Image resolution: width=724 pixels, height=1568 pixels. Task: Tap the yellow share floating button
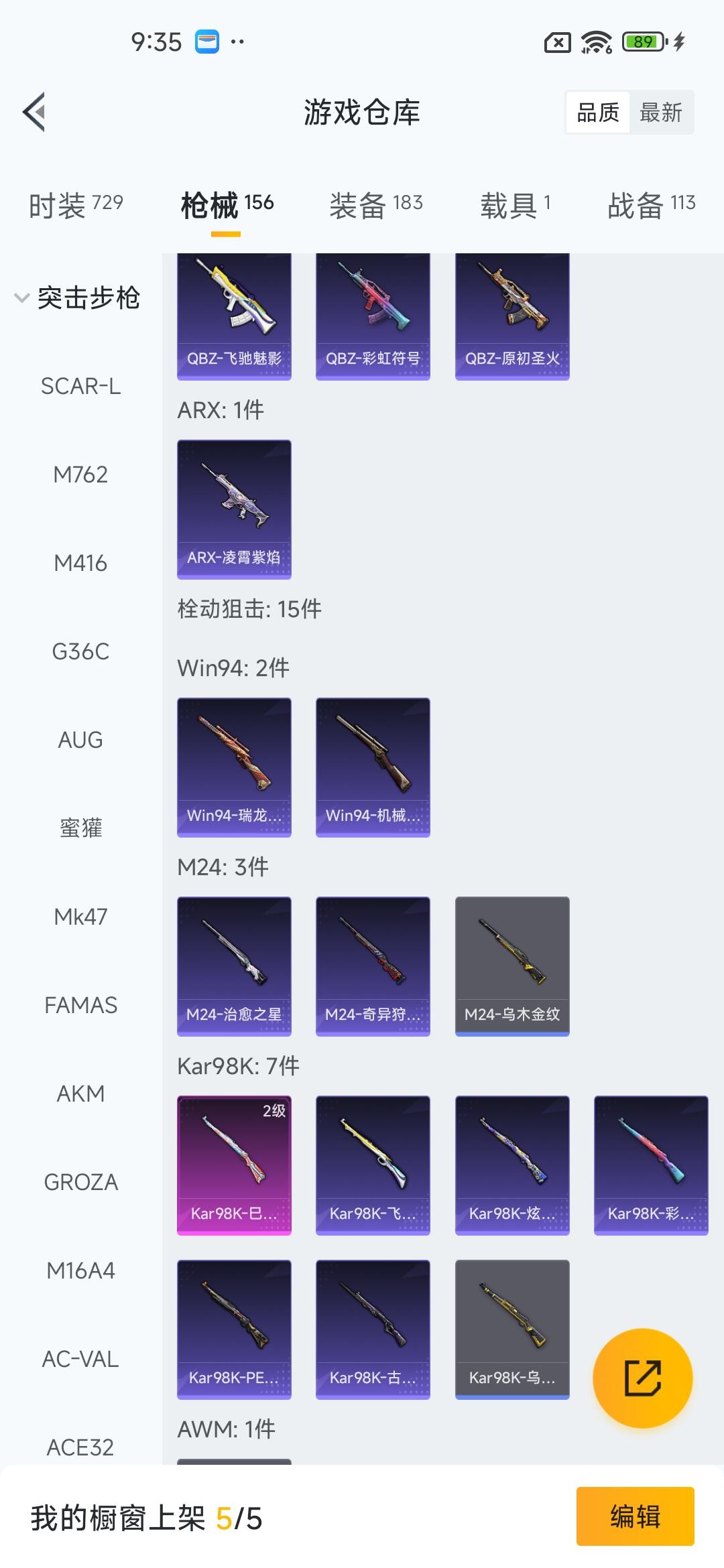[642, 1378]
